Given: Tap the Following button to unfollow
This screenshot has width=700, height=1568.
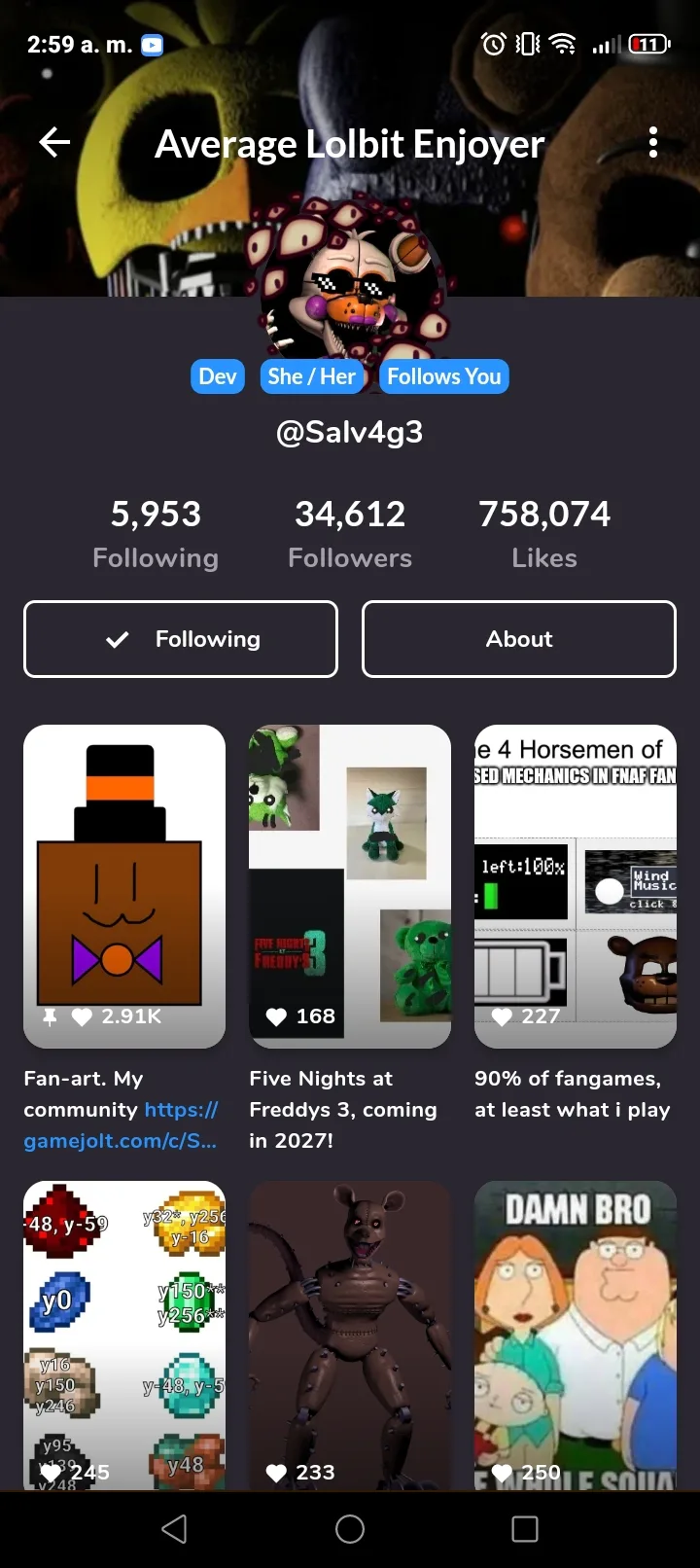Looking at the screenshot, I should (x=181, y=639).
